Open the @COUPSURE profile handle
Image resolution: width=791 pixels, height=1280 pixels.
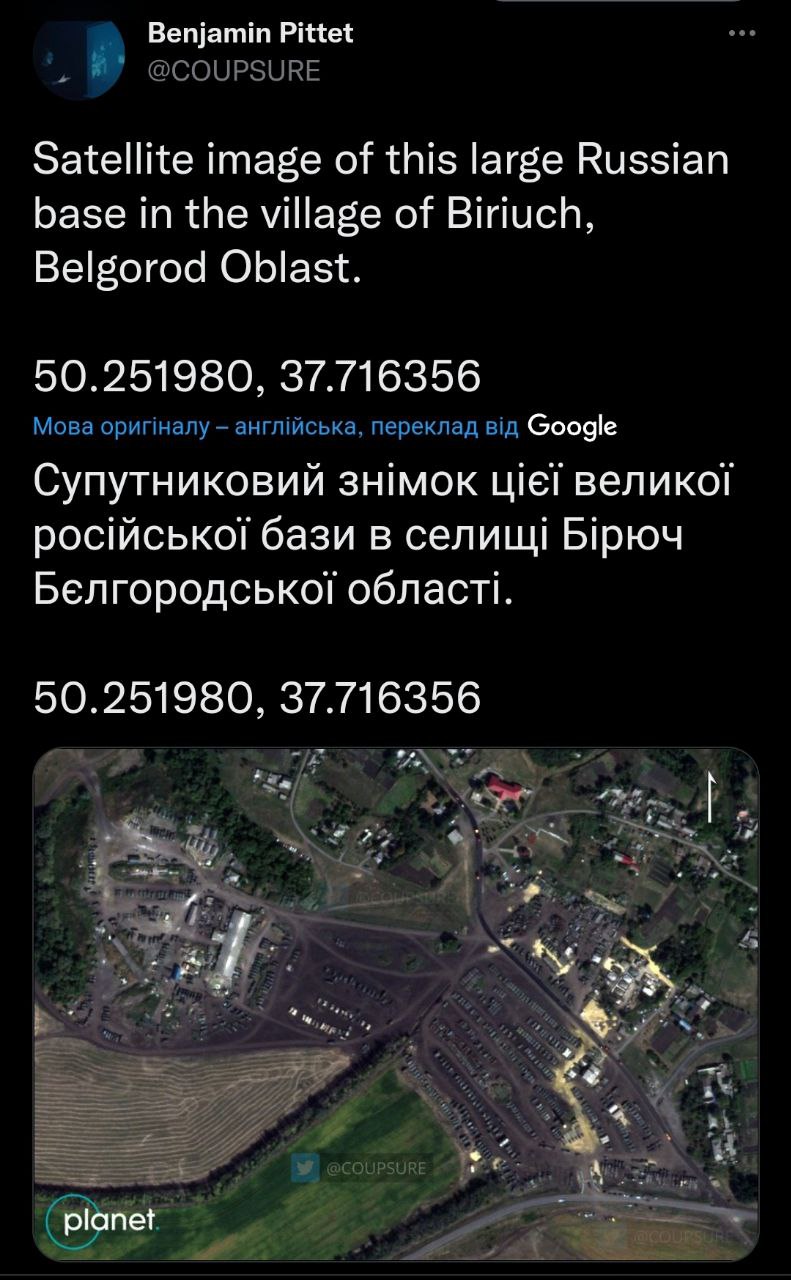pyautogui.click(x=234, y=71)
